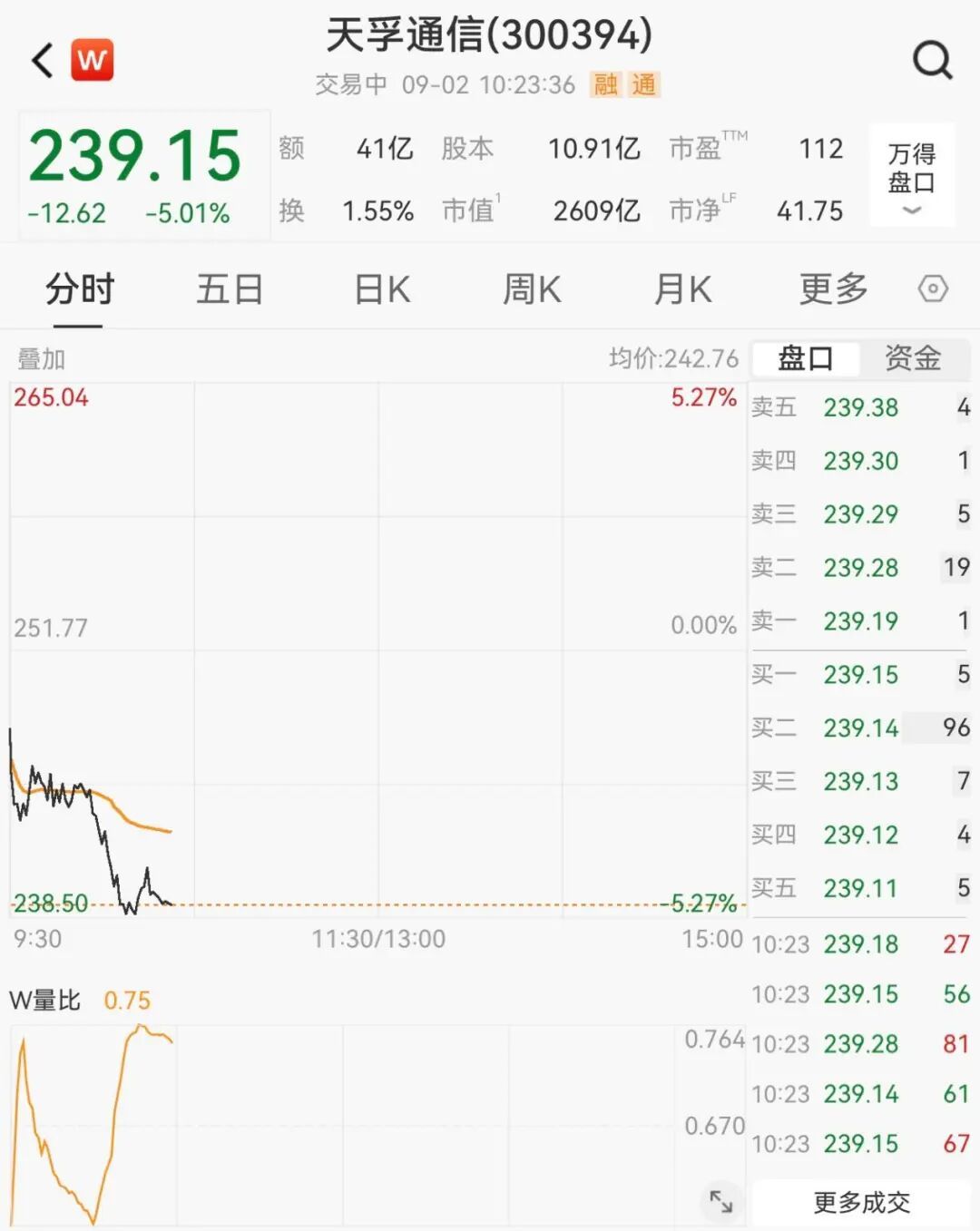This screenshot has height=1231, width=980.
Task: Switch to the 五日 chart tab
Action: tap(230, 289)
